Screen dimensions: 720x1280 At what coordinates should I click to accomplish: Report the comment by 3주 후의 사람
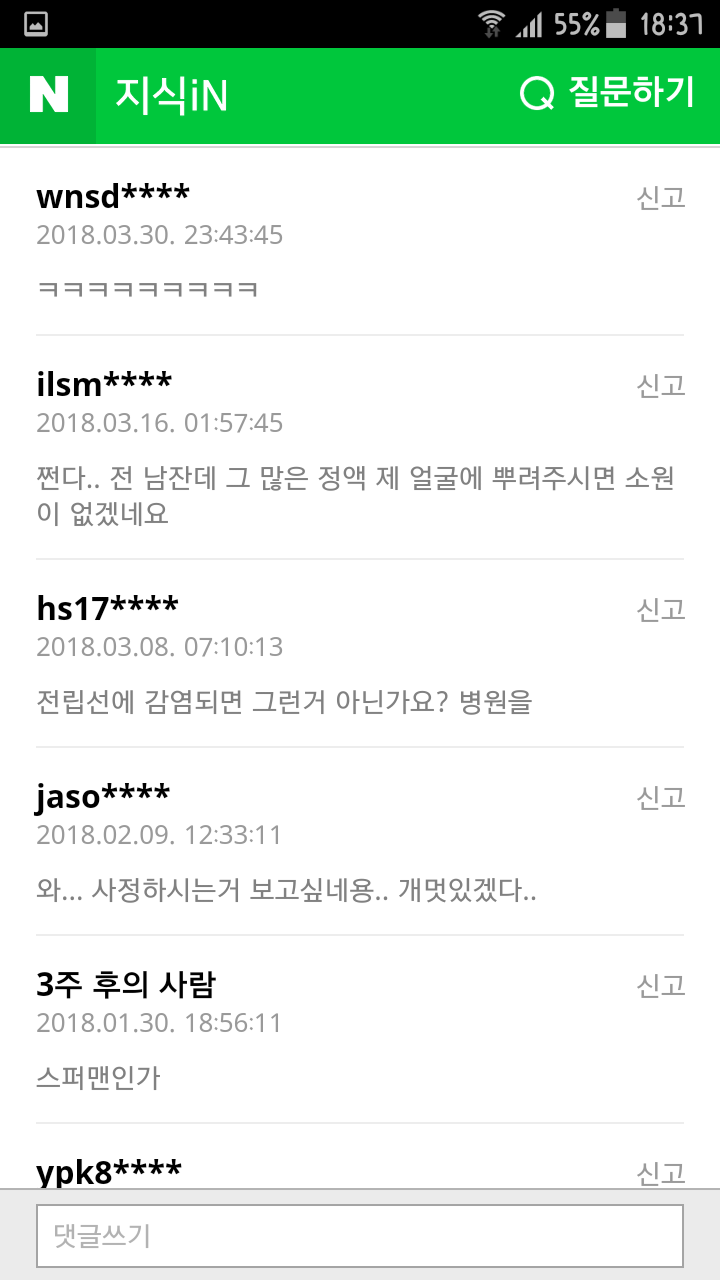(x=661, y=985)
